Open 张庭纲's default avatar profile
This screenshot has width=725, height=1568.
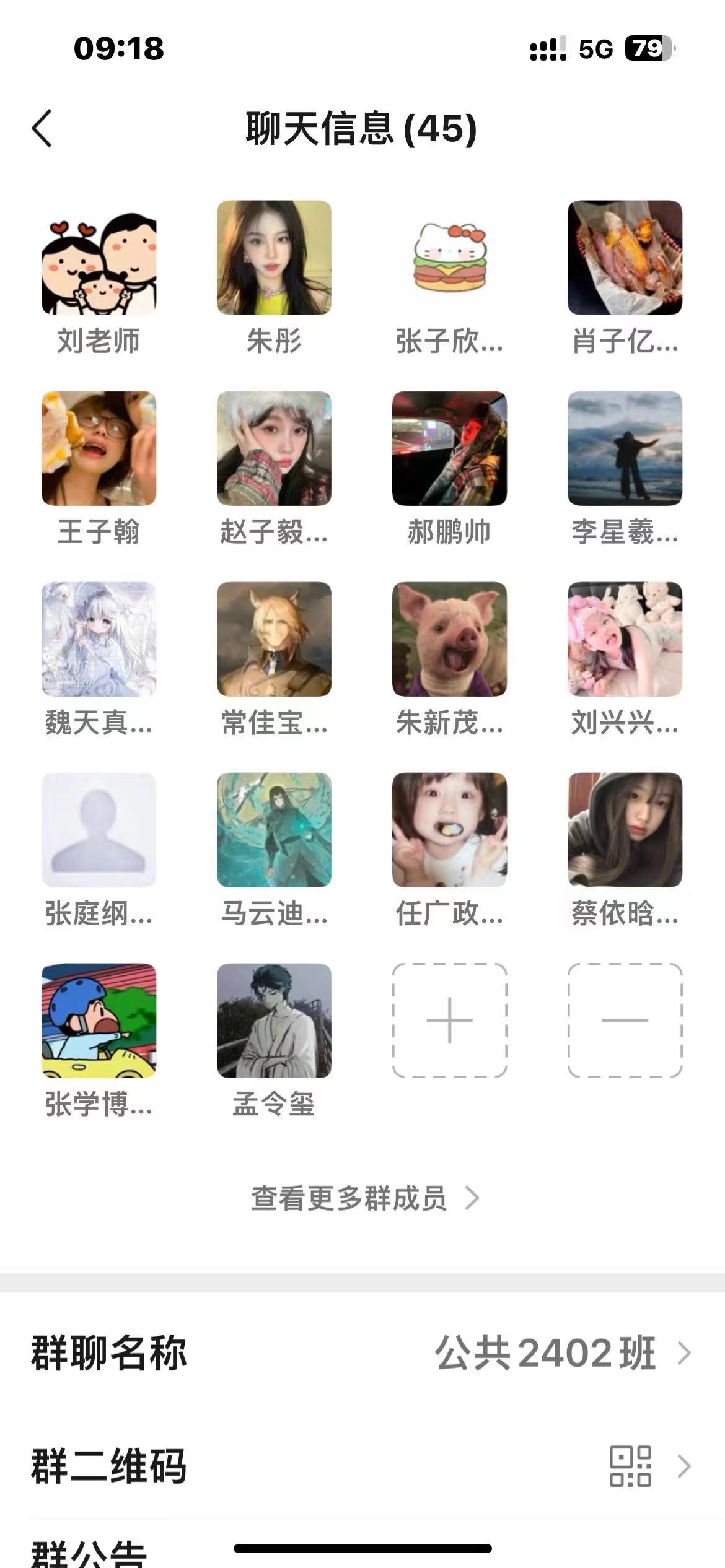tap(99, 830)
